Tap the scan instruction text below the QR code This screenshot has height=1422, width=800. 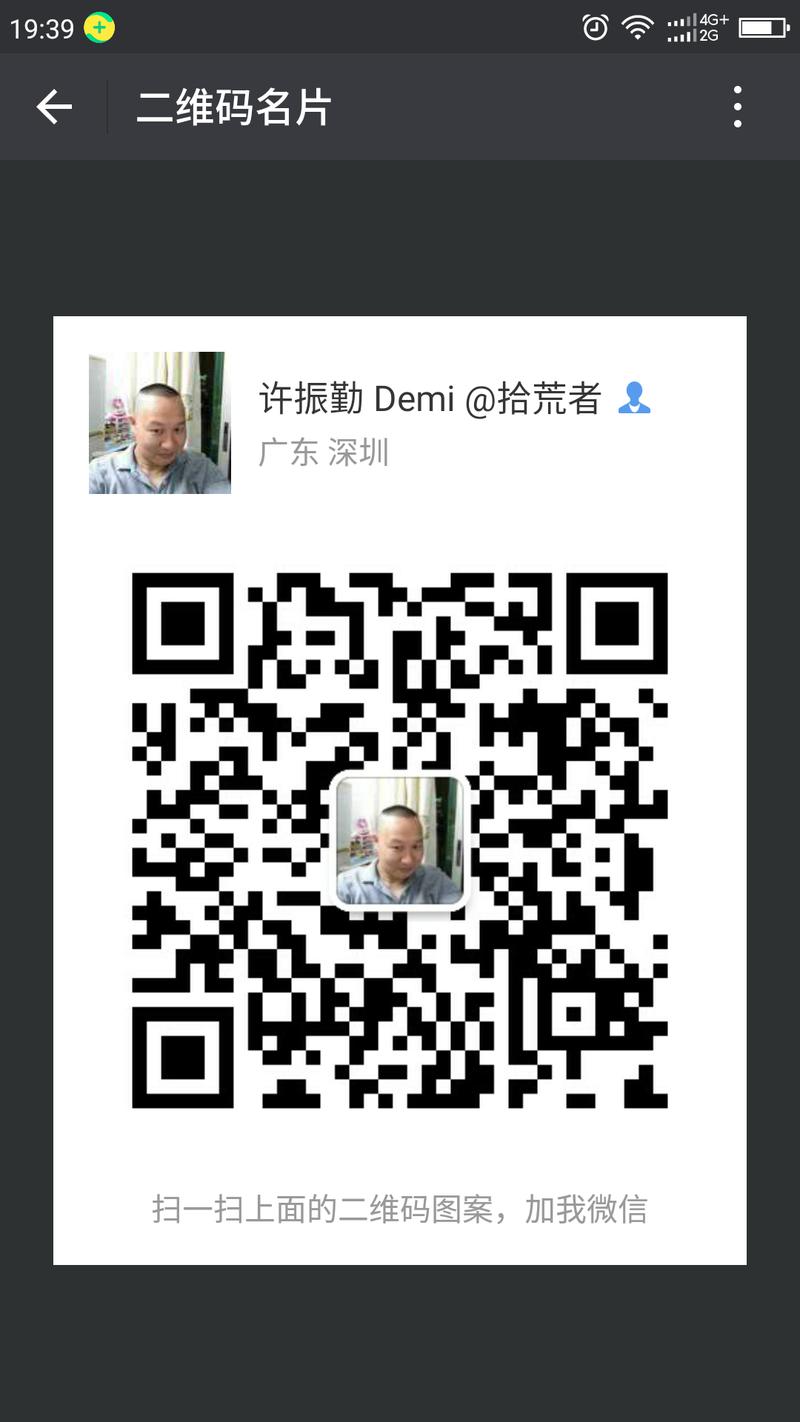pos(400,1209)
